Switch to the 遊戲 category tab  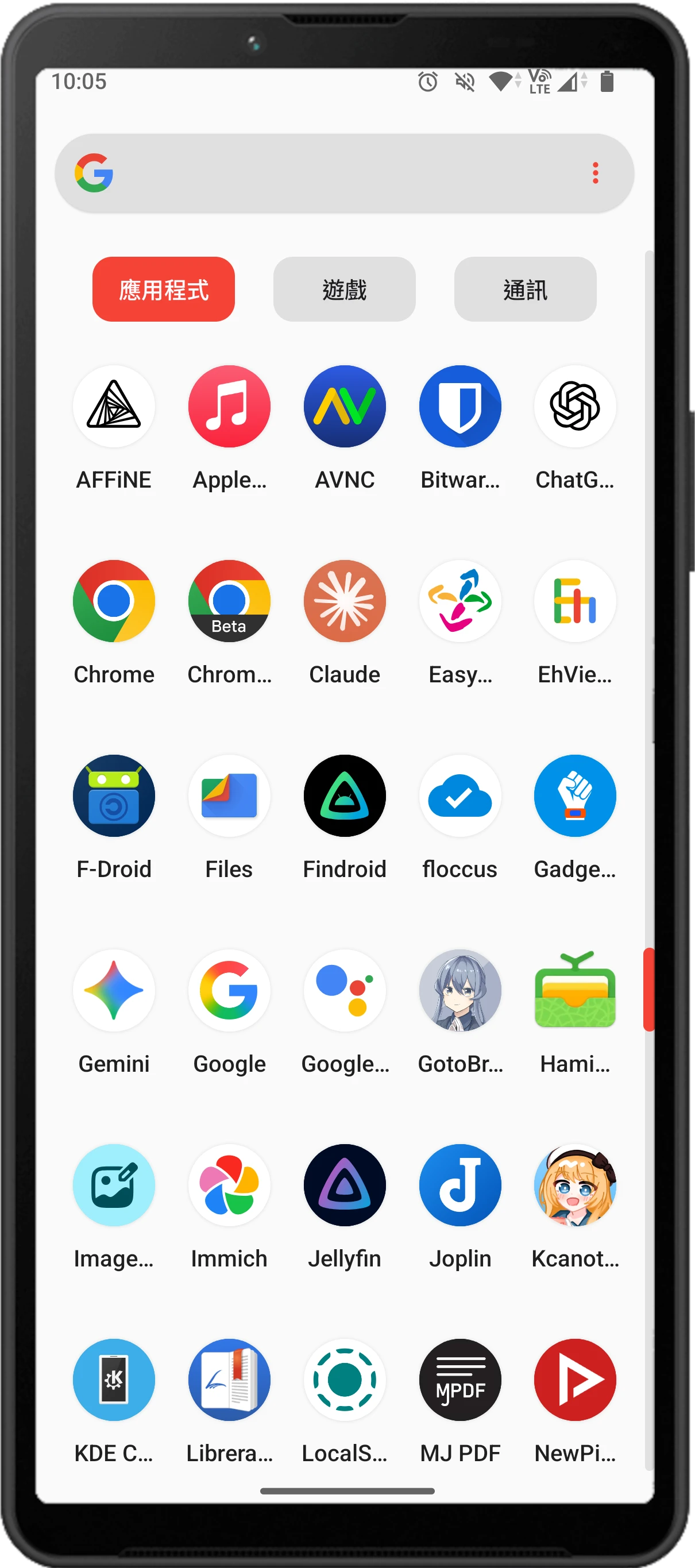(x=344, y=289)
